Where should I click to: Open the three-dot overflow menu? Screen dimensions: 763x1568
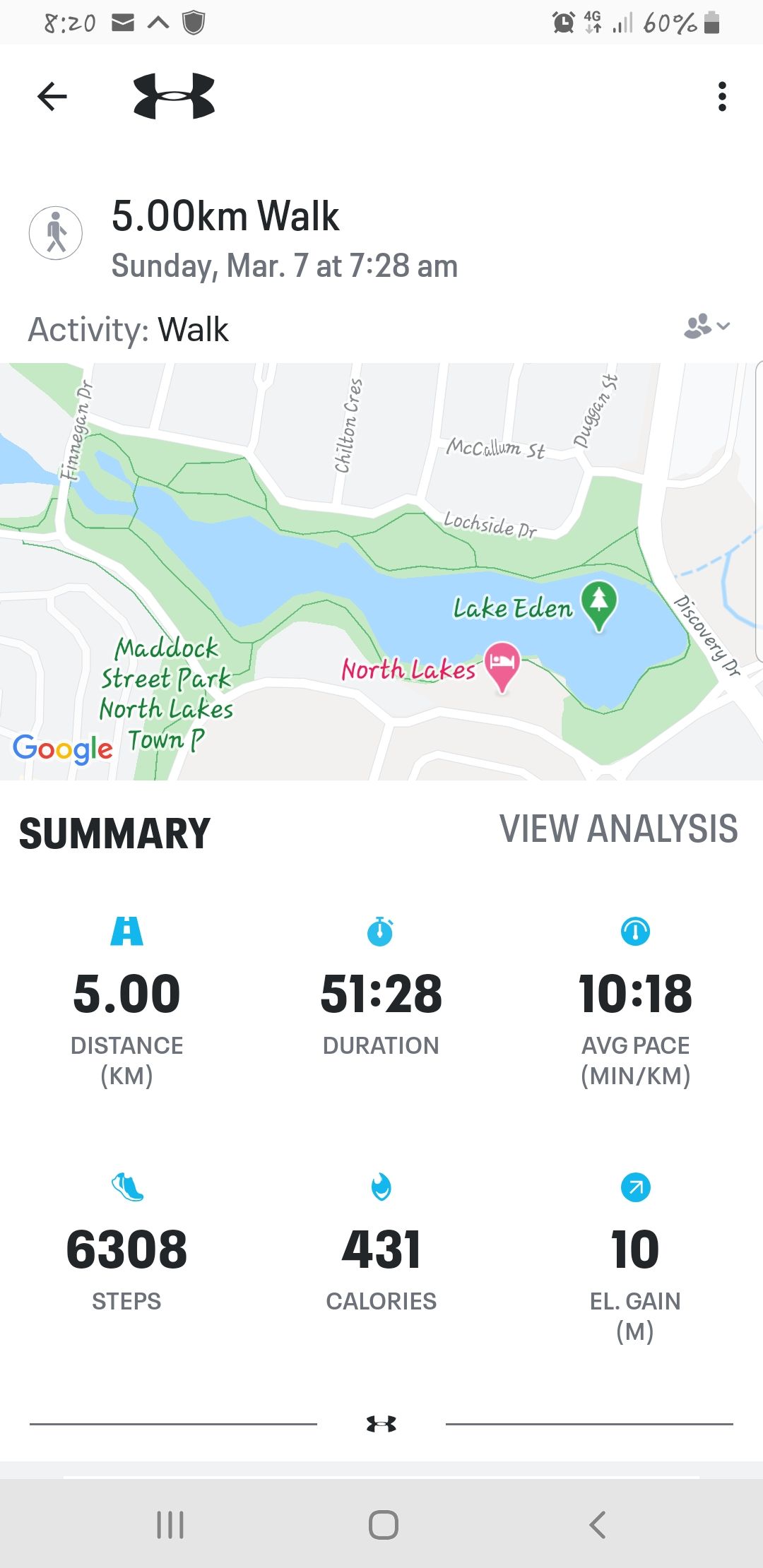click(x=721, y=97)
